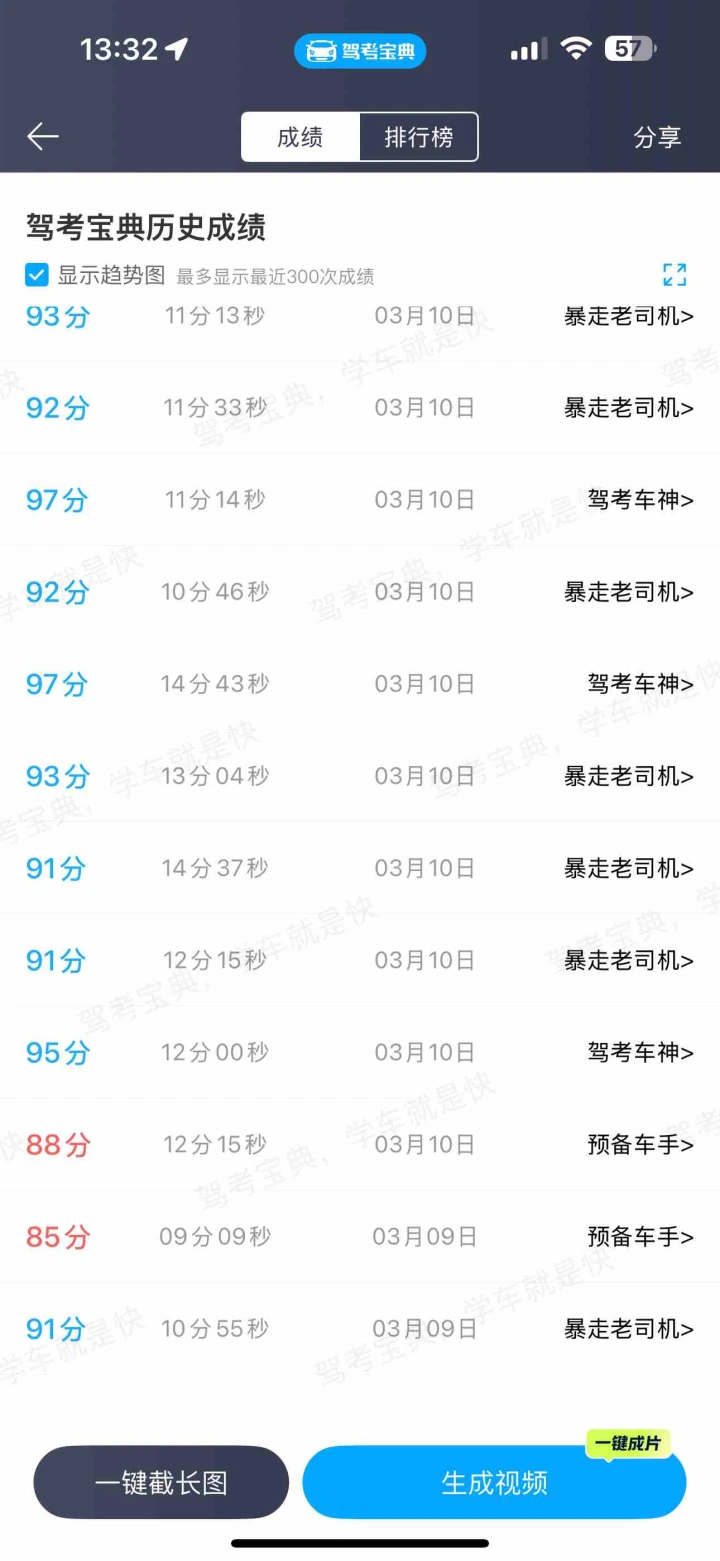Tap 一键截长图 button
The image size is (720, 1561).
point(161,1482)
